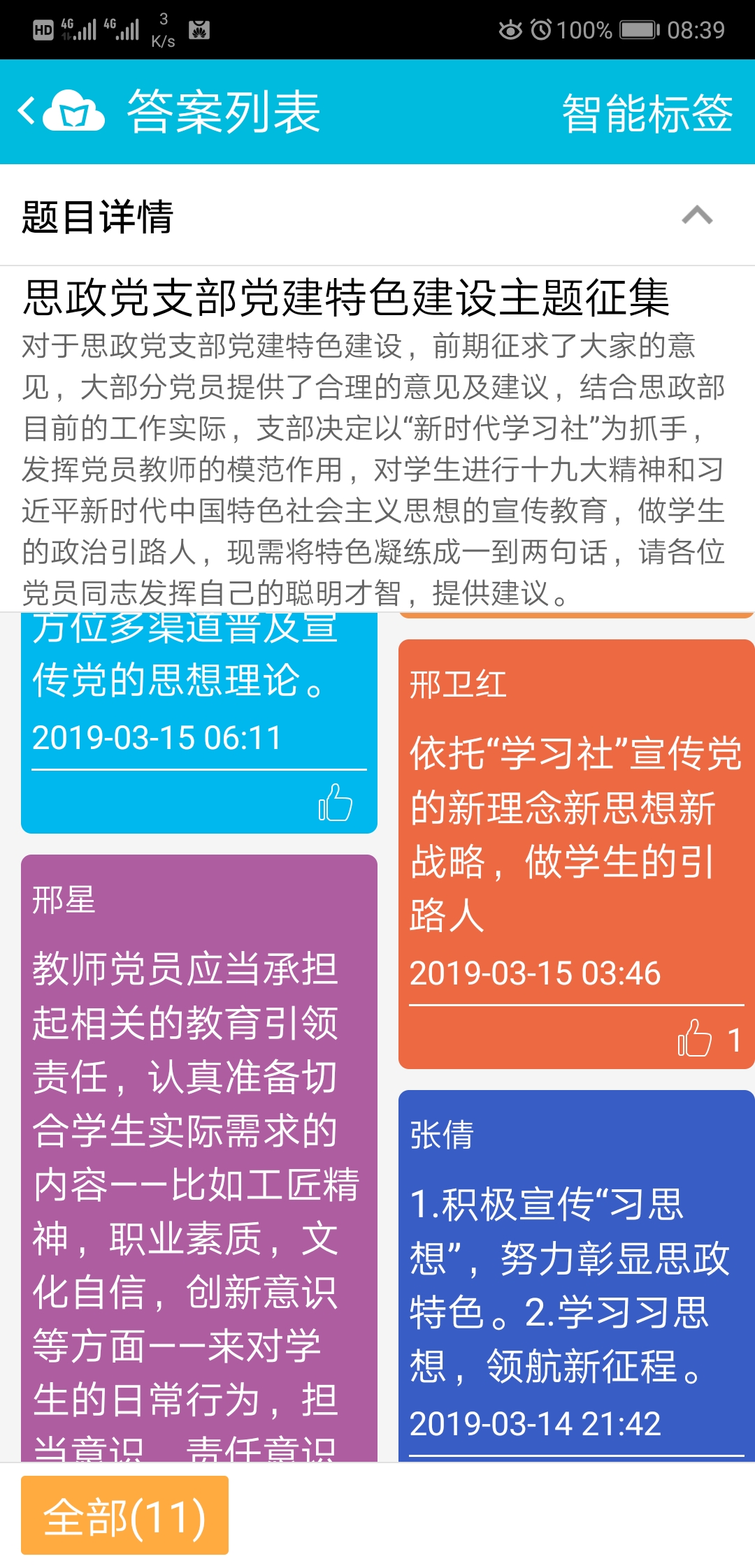Image resolution: width=755 pixels, height=1568 pixels.
Task: Open the 智能标签 smart tags option
Action: (x=647, y=113)
